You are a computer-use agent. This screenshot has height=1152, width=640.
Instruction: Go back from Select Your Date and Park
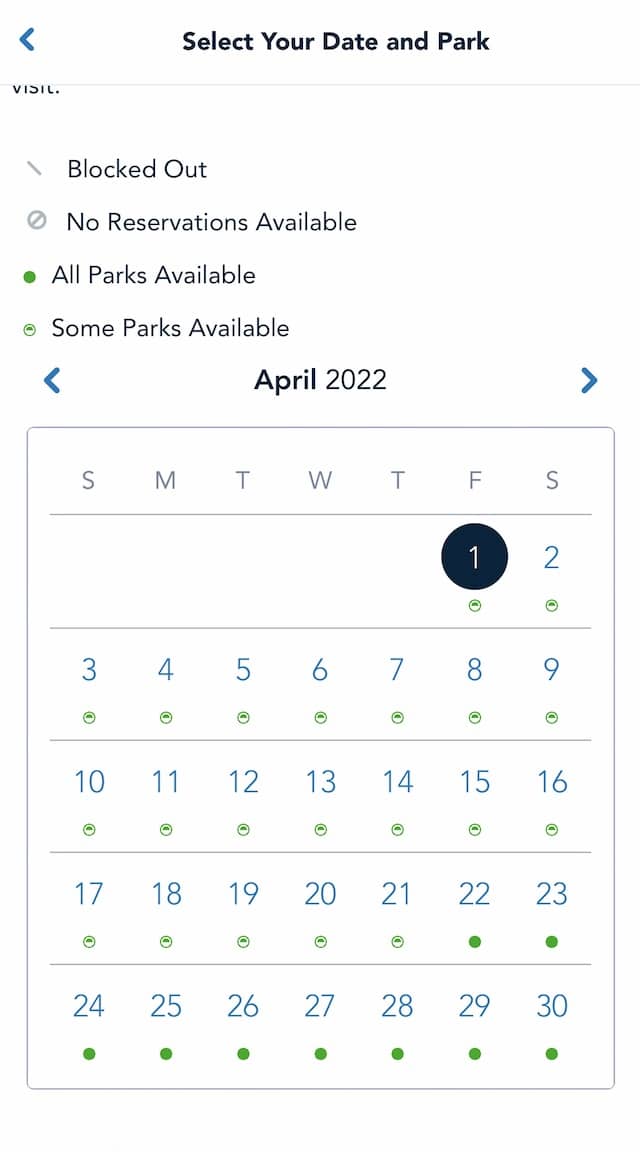(x=27, y=39)
